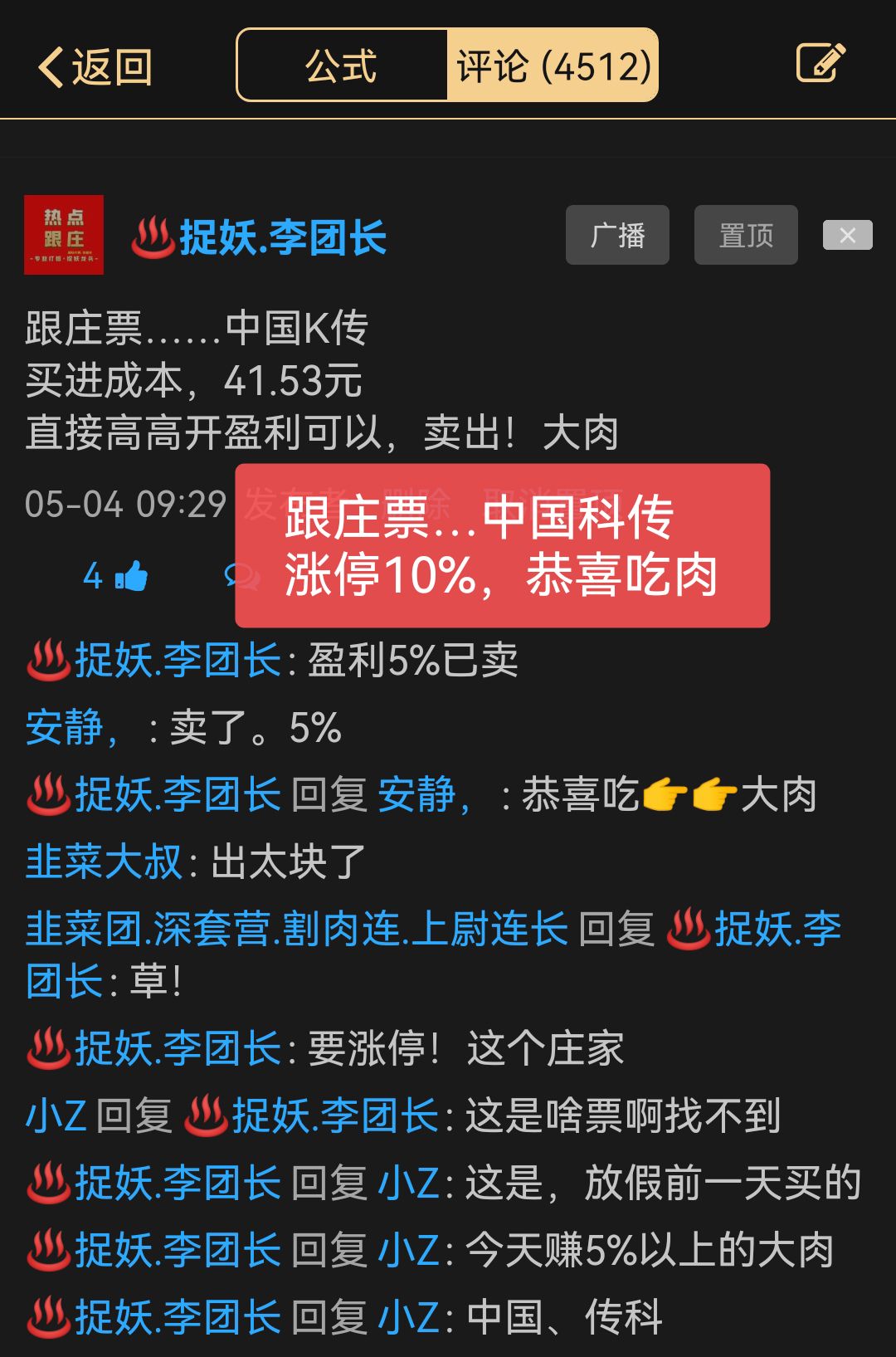
Task: Tap the 广播 button
Action: click(617, 235)
